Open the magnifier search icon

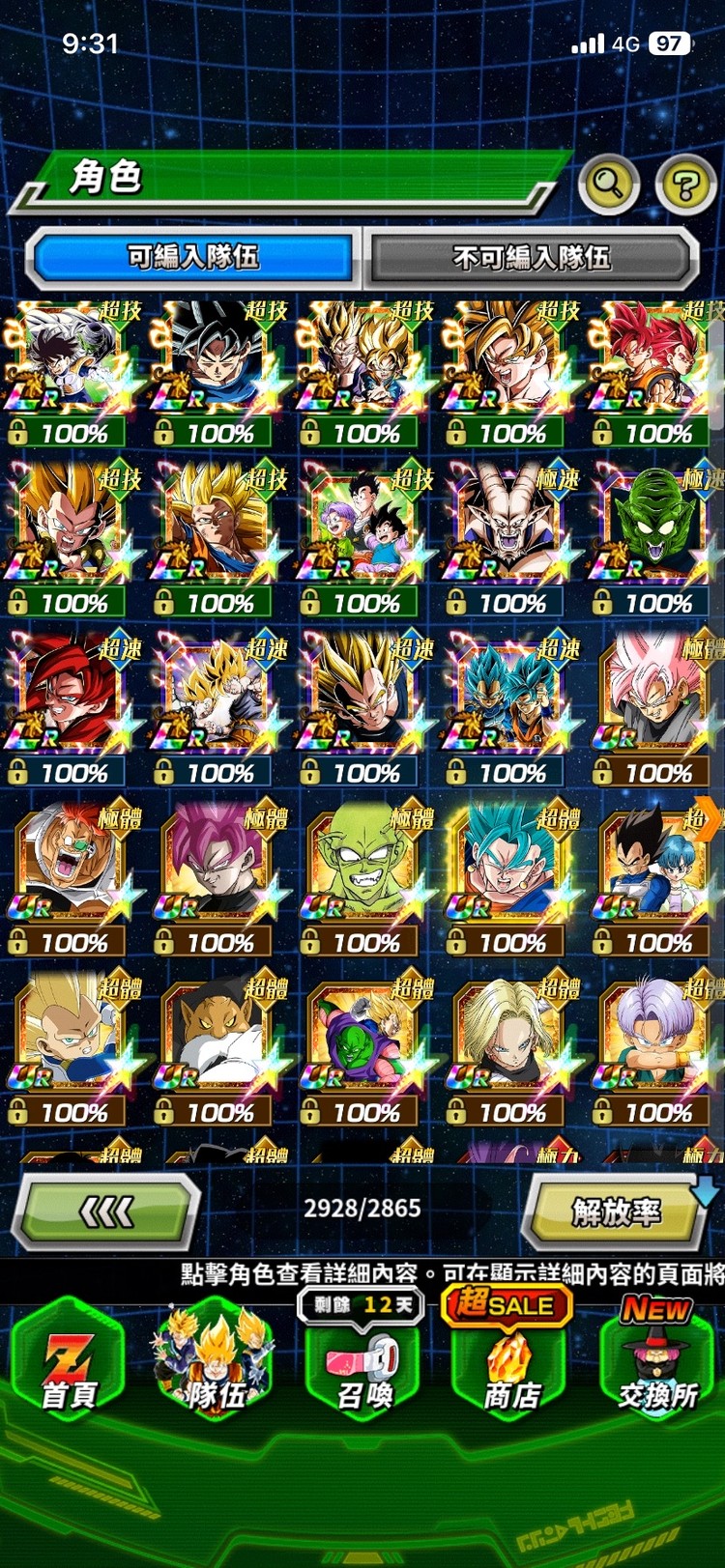click(608, 182)
